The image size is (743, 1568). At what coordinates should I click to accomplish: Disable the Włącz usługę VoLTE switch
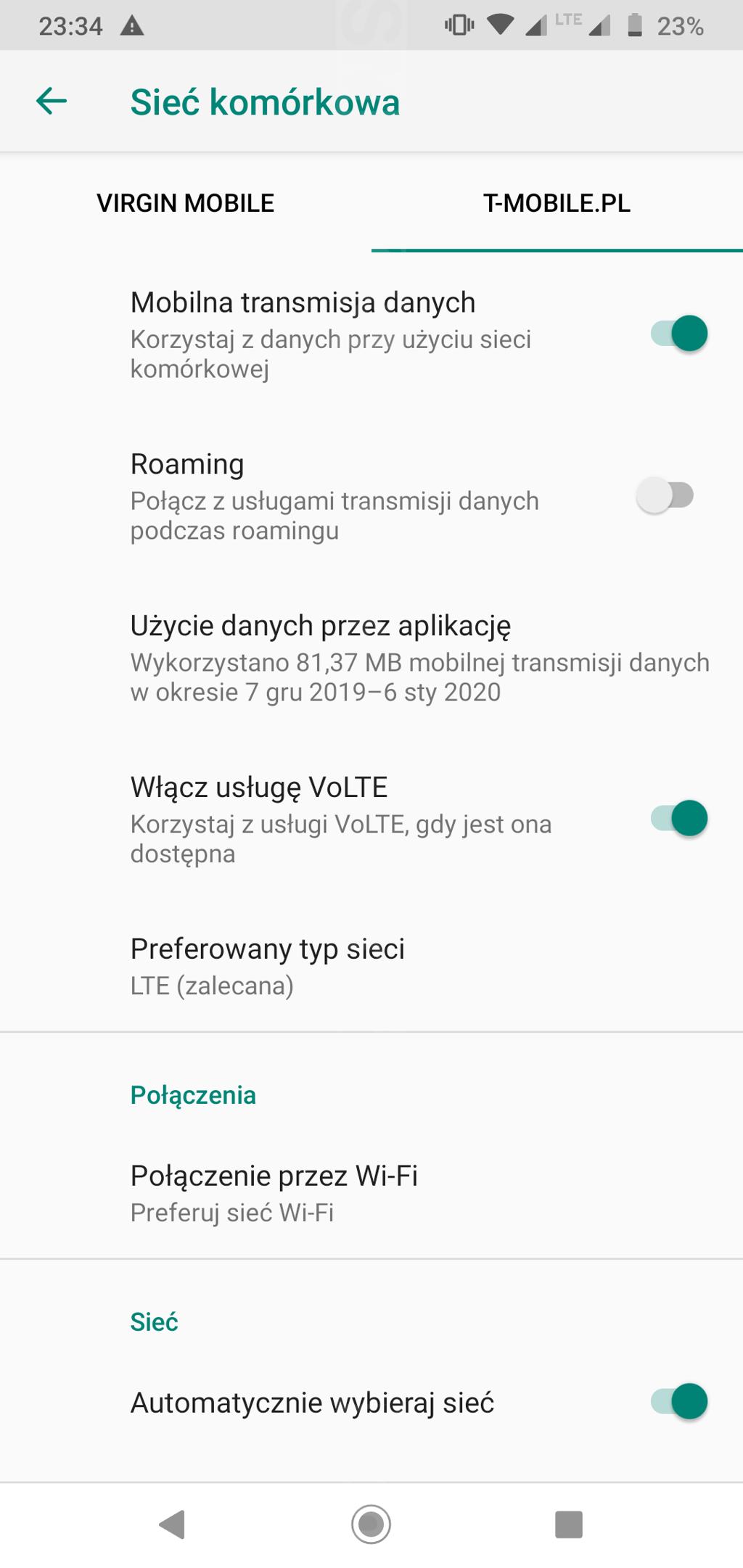pyautogui.click(x=679, y=820)
